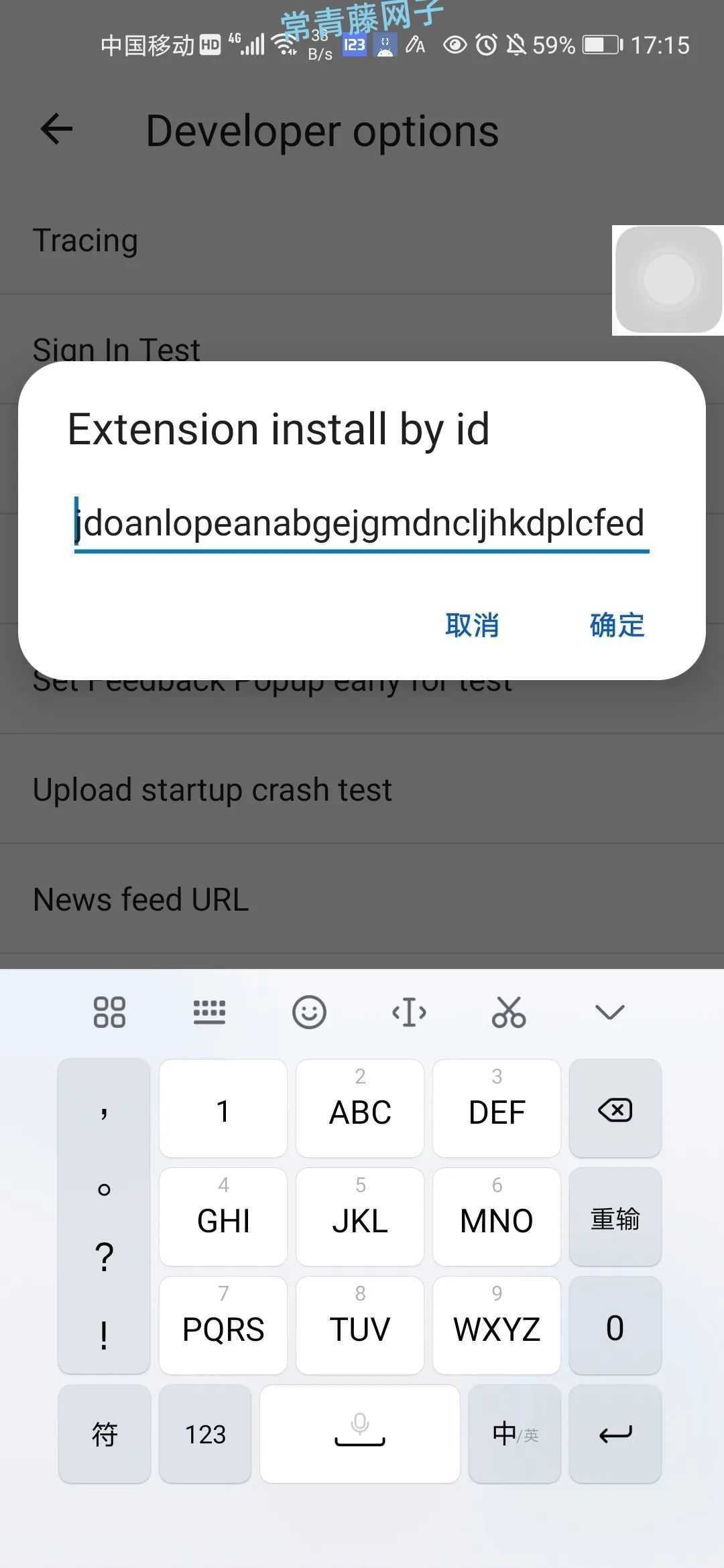Hit the keyboard backspace key
The height and width of the screenshot is (1568, 724).
tap(615, 1110)
